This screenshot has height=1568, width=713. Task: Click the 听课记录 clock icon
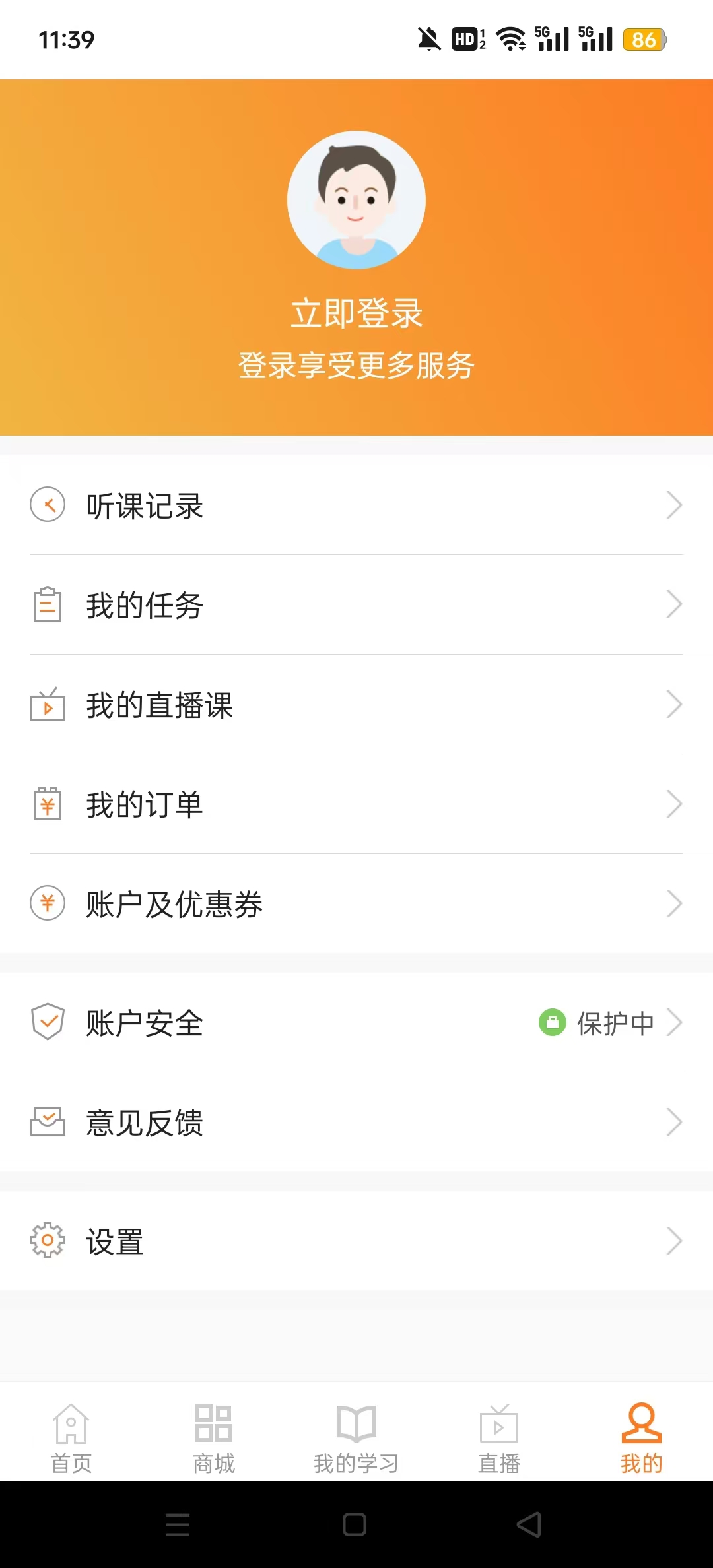point(46,505)
